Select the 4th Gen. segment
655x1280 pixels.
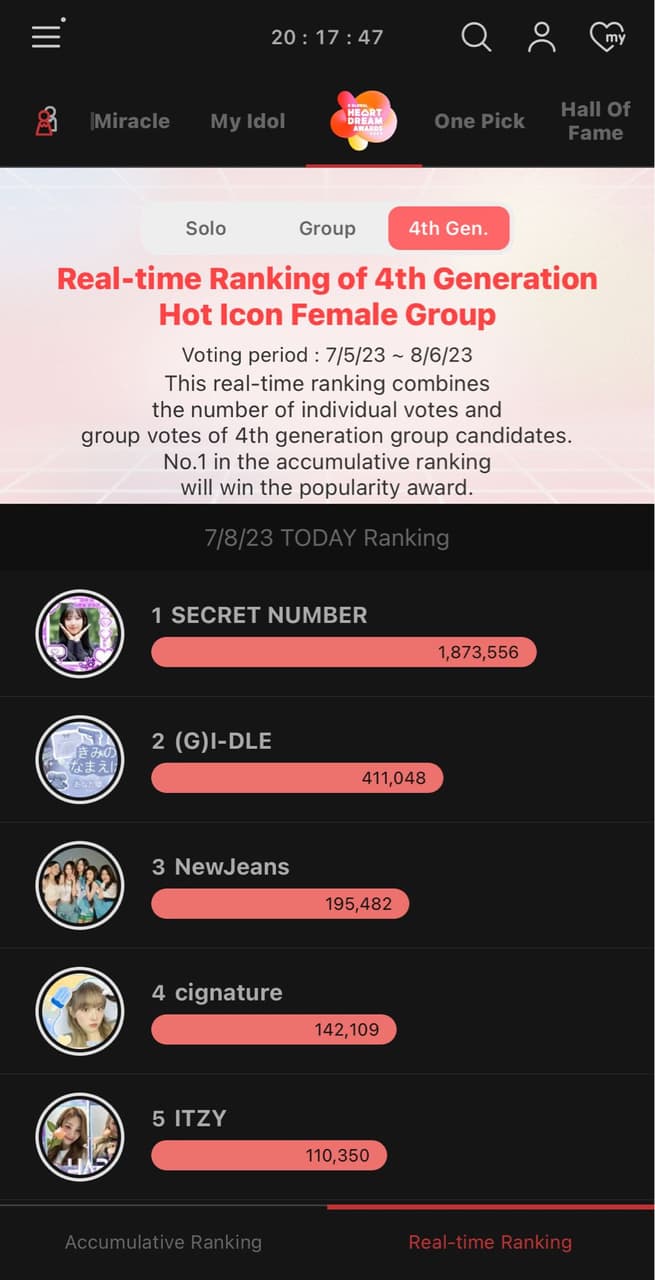coord(448,228)
